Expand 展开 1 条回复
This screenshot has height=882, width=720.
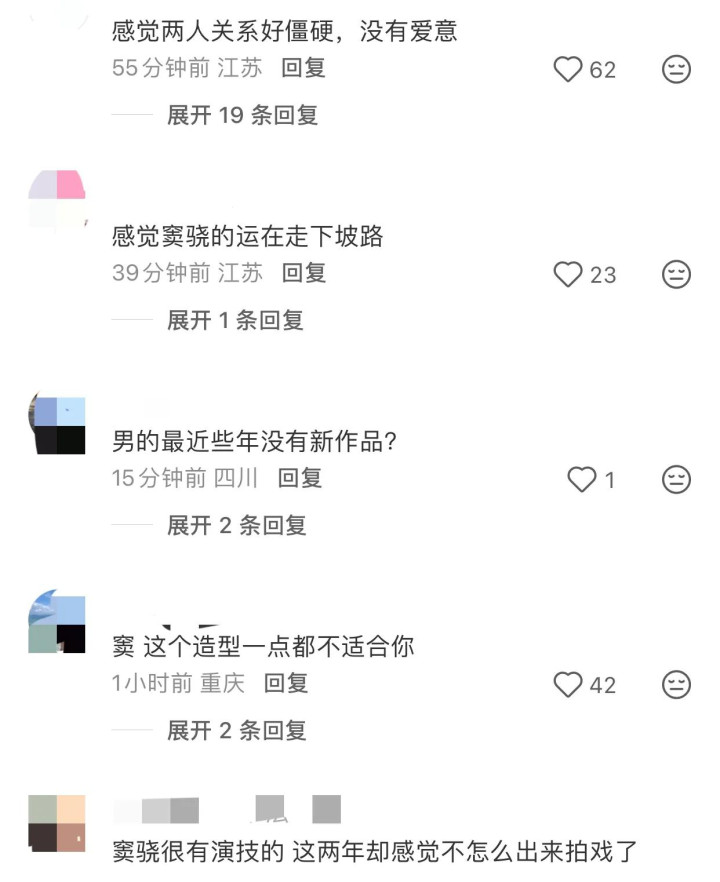click(235, 321)
